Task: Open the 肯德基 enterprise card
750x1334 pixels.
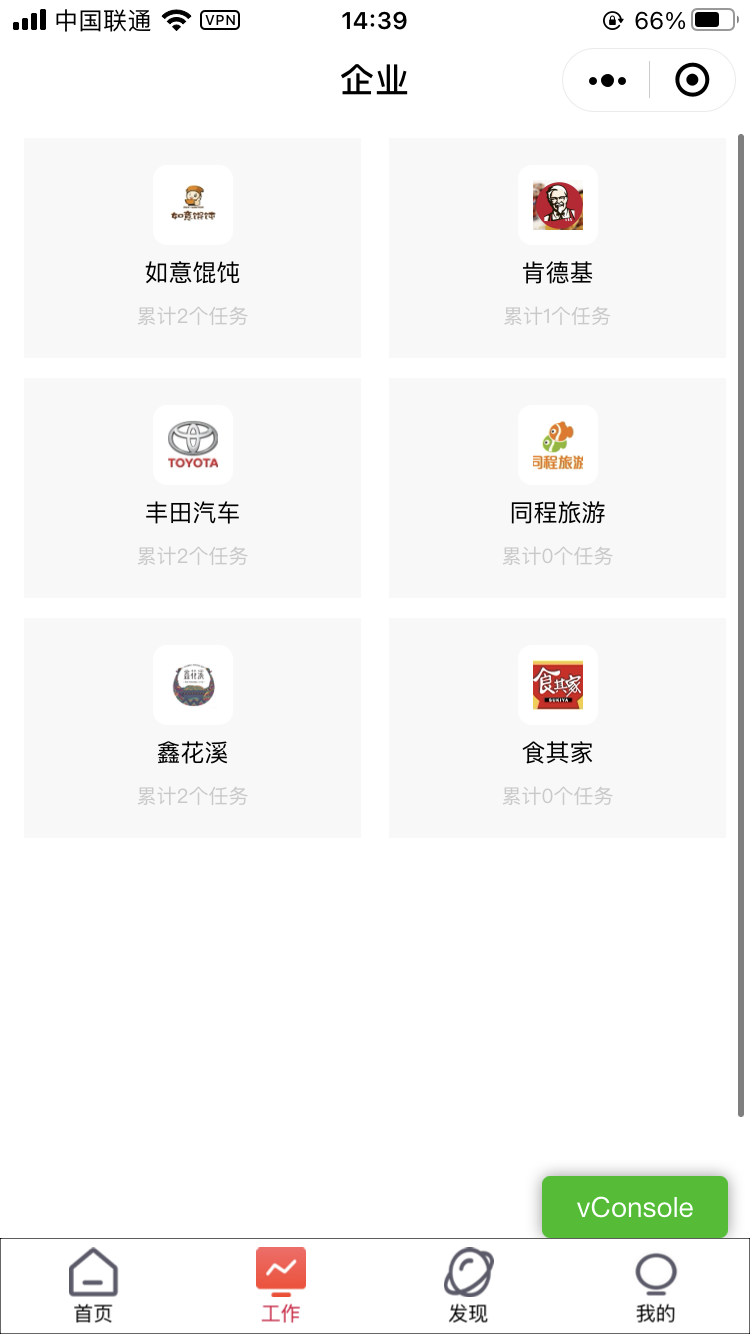Action: pos(557,248)
